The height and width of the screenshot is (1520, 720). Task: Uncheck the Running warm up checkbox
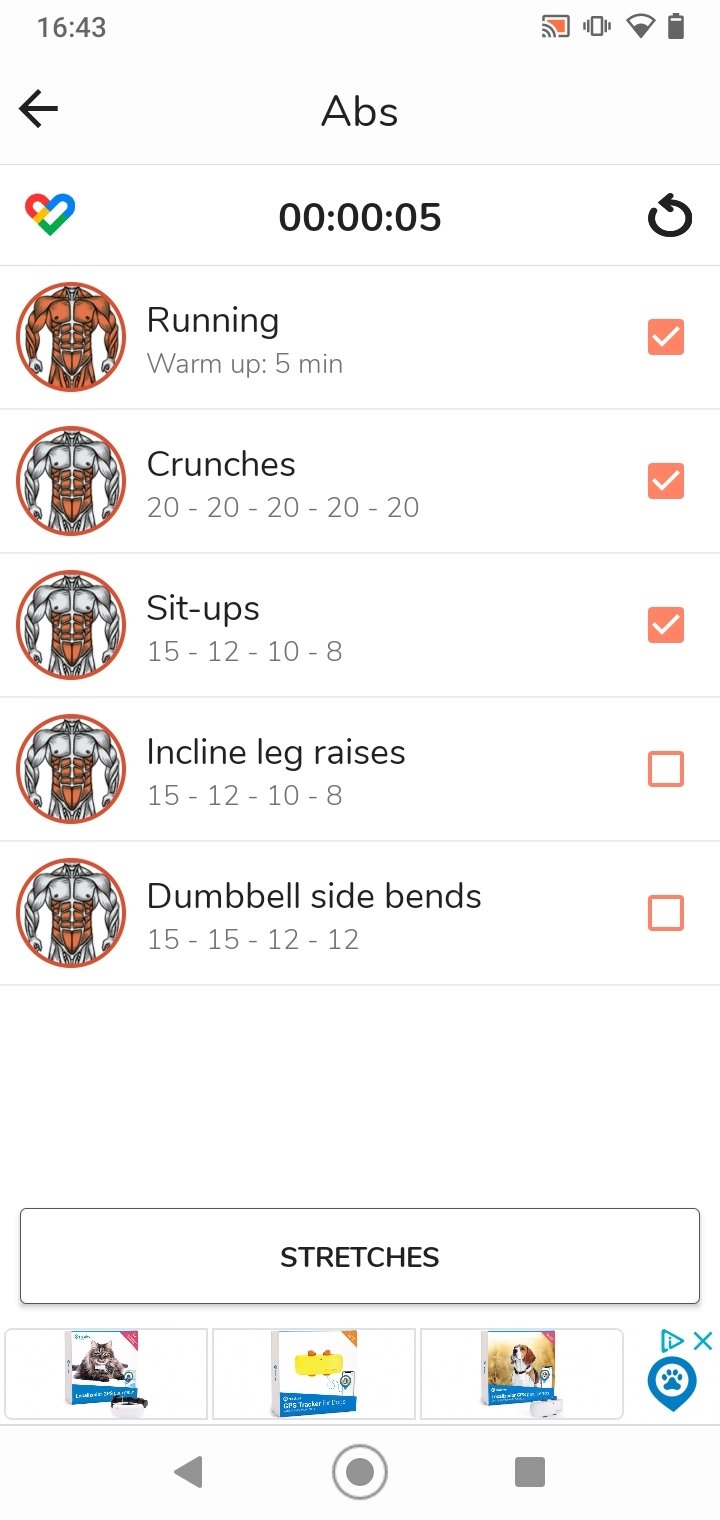click(x=666, y=337)
